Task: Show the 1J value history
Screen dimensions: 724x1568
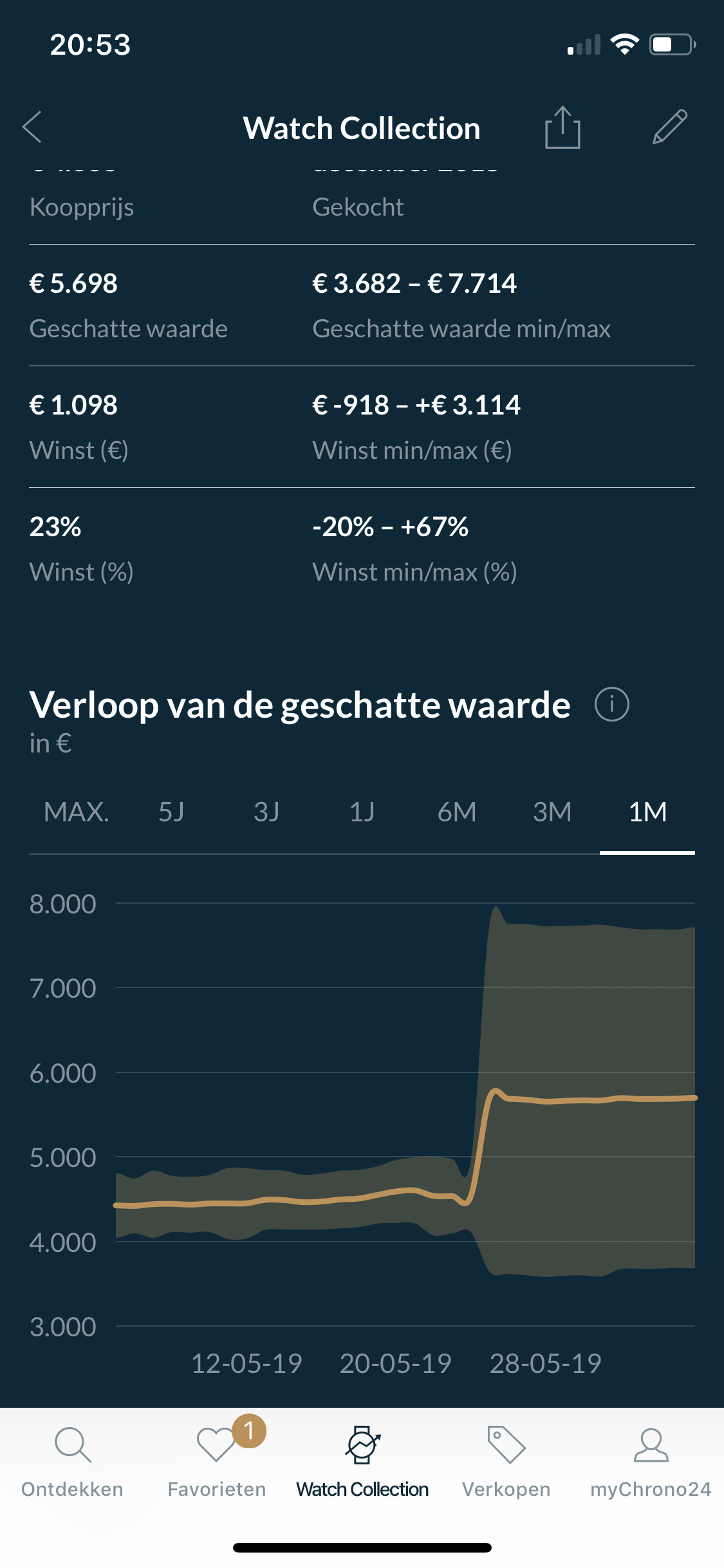Action: pos(362,812)
